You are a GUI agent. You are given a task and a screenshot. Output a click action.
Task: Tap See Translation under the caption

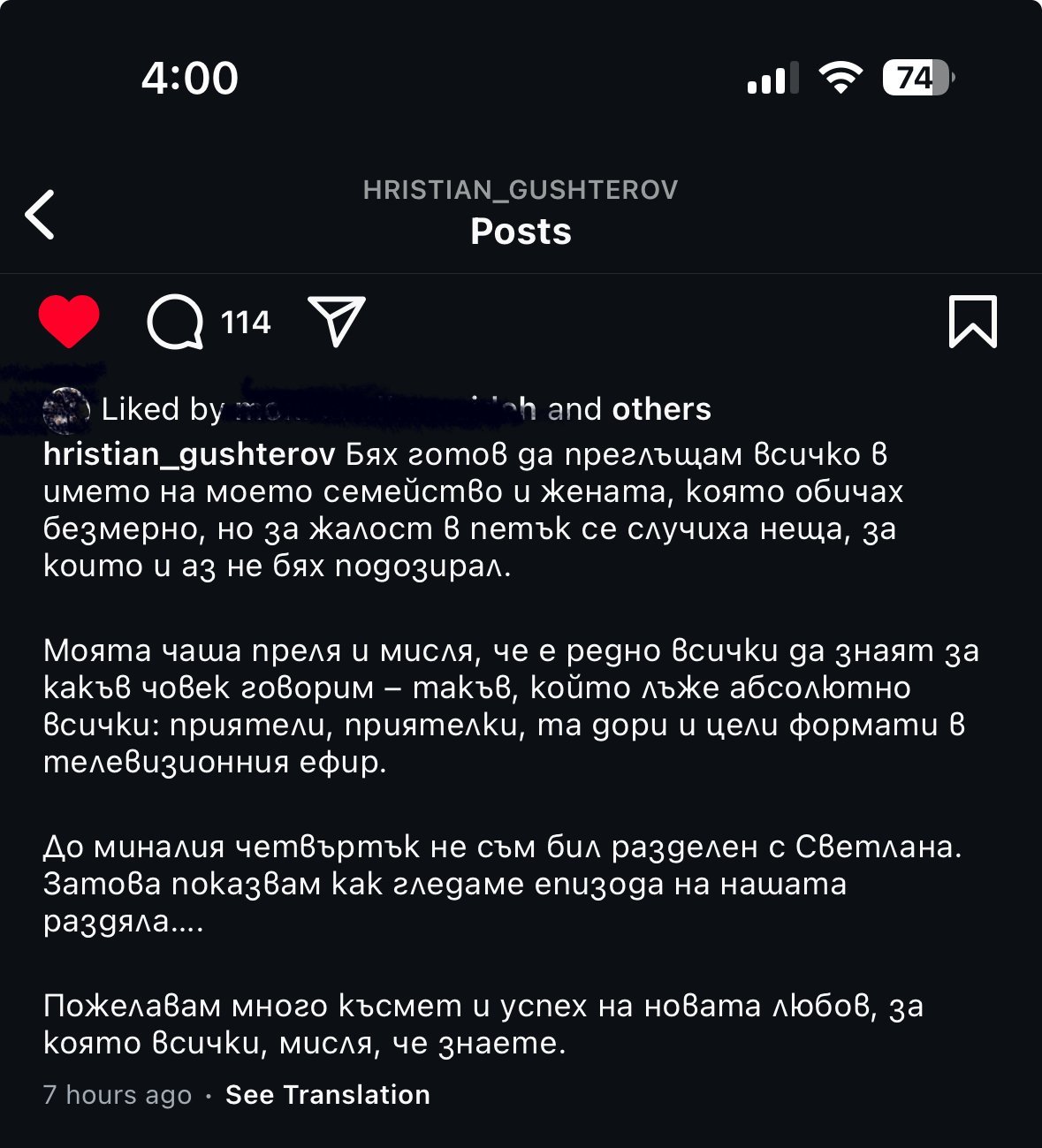point(327,1095)
